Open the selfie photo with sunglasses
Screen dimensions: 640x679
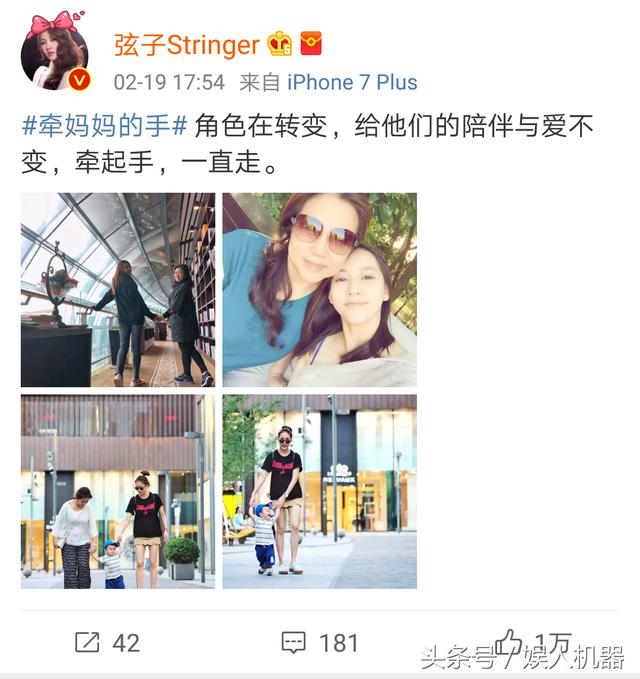click(x=319, y=290)
